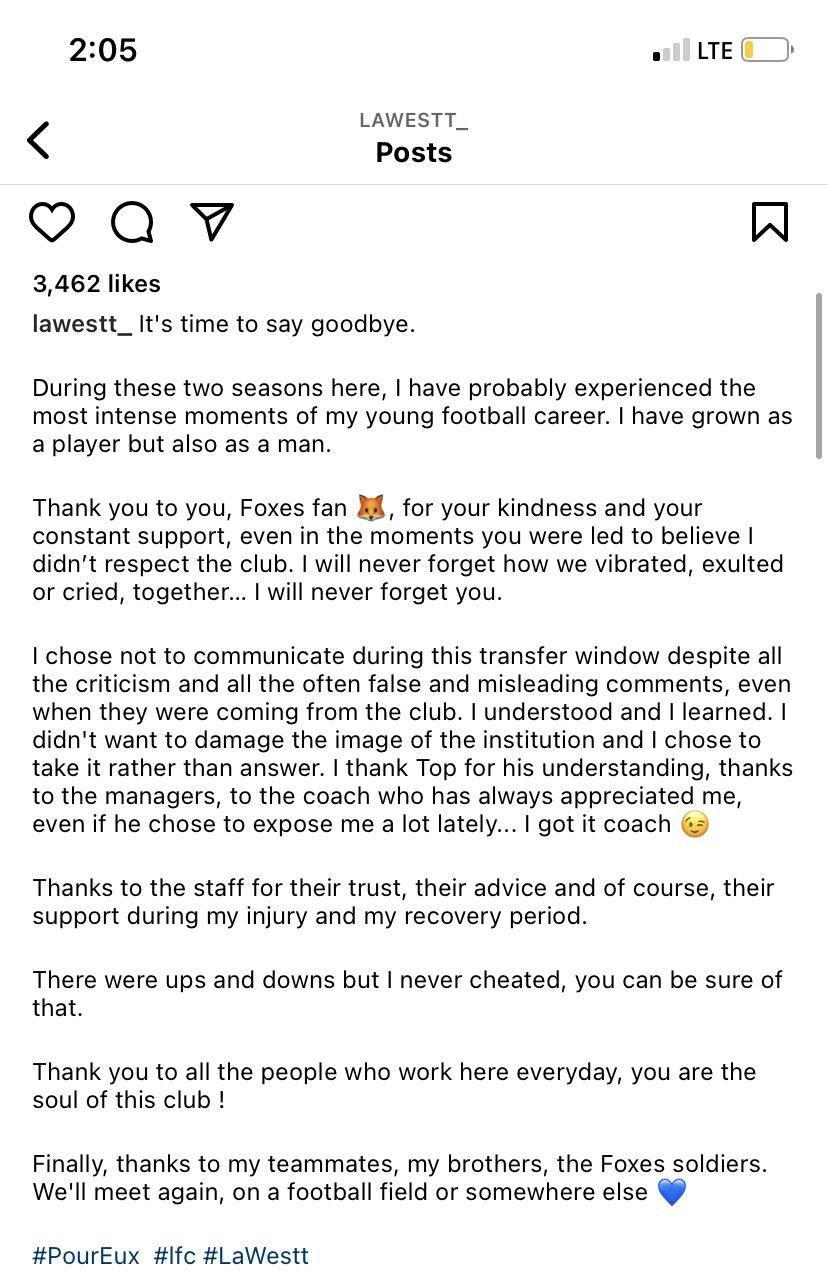The height and width of the screenshot is (1275, 828).
Task: Open the #lfc hashtag page
Action: (175, 1255)
